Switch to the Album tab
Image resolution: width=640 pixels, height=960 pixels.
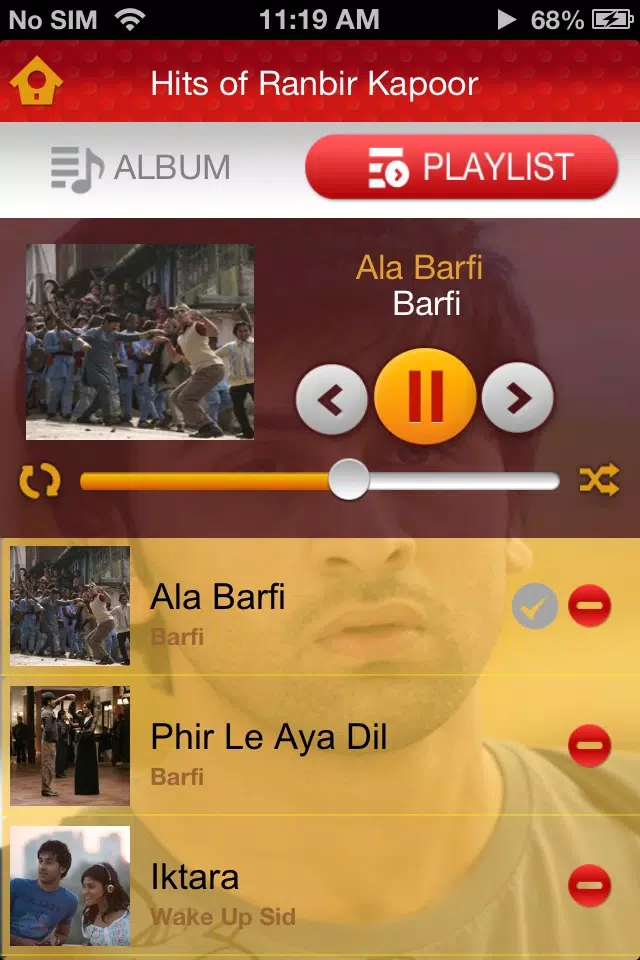141,168
